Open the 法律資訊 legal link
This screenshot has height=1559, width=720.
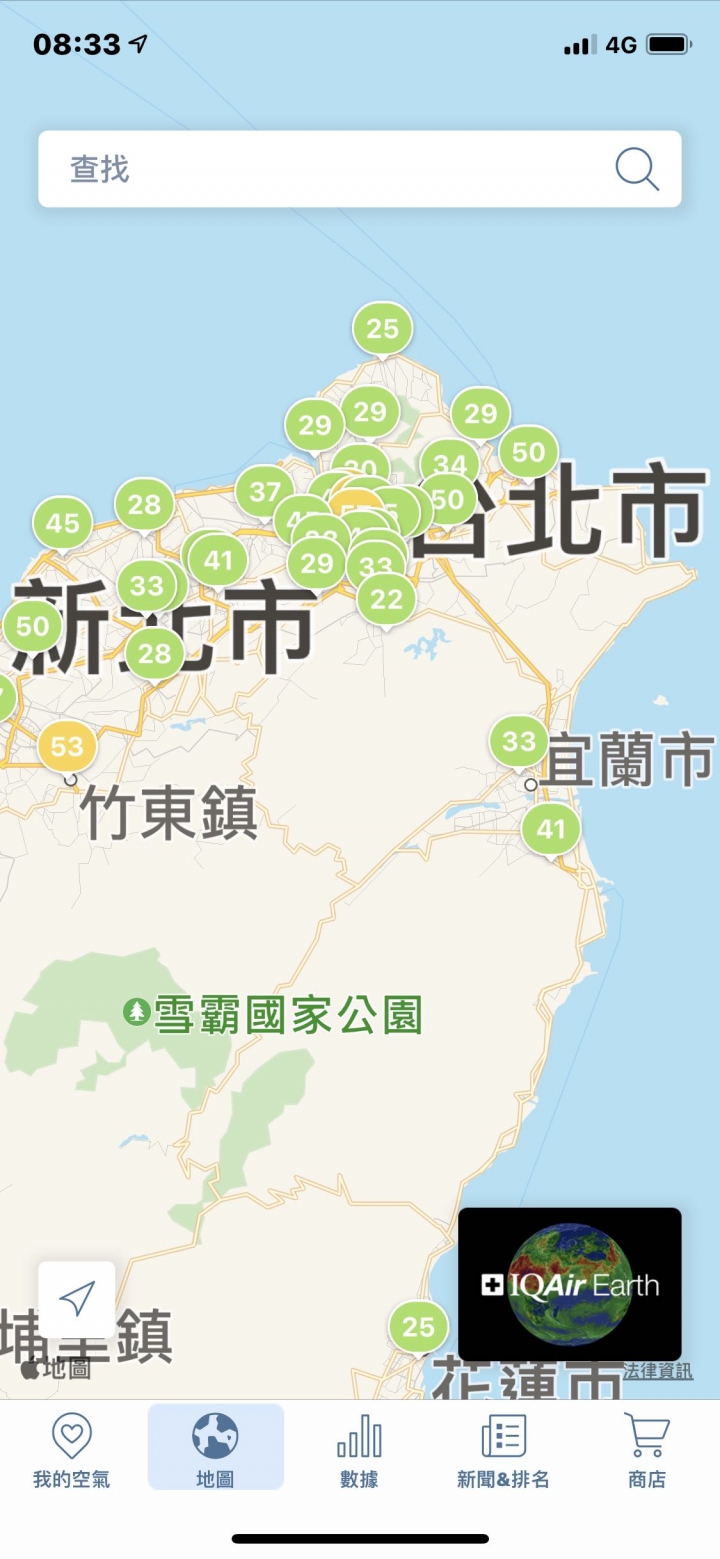(x=657, y=1371)
